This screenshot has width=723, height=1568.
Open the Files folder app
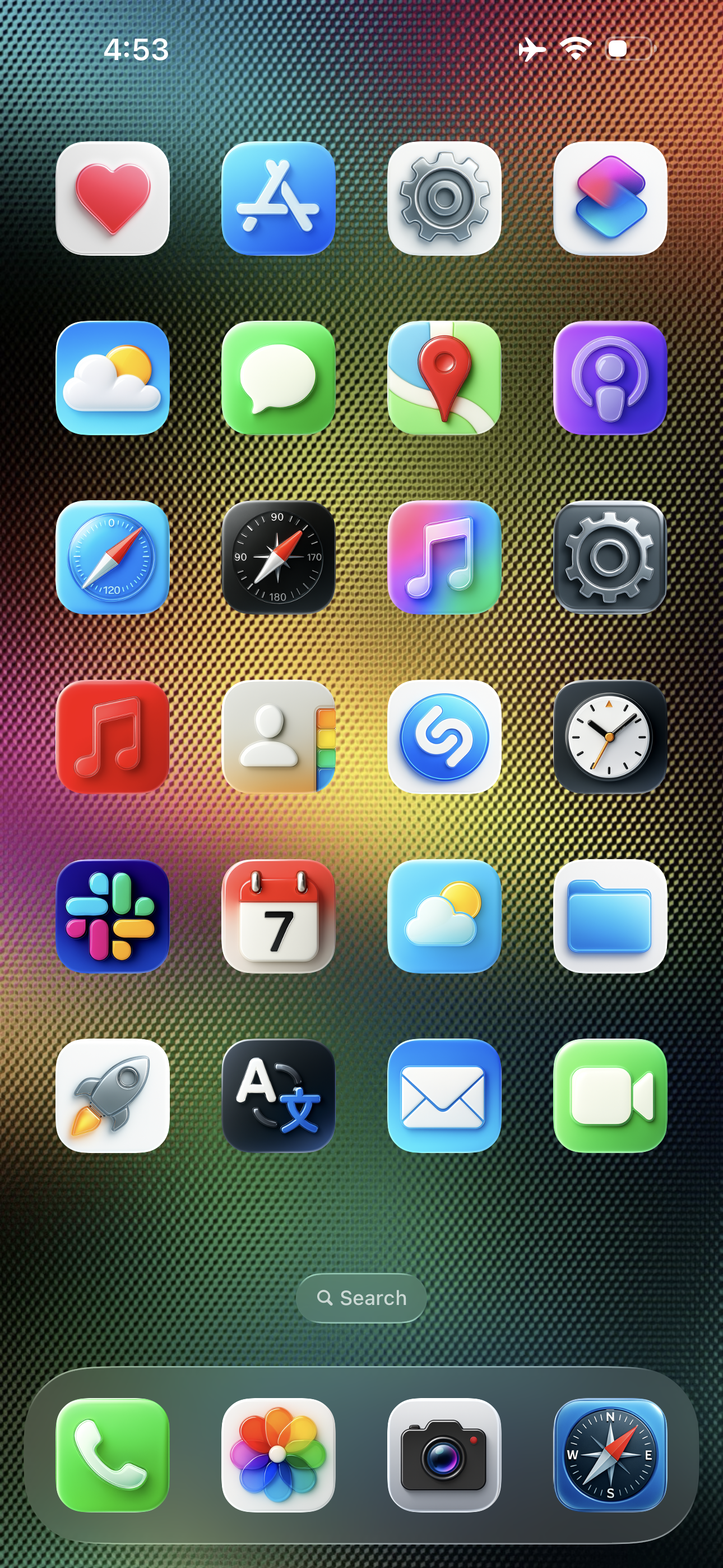pyautogui.click(x=610, y=916)
